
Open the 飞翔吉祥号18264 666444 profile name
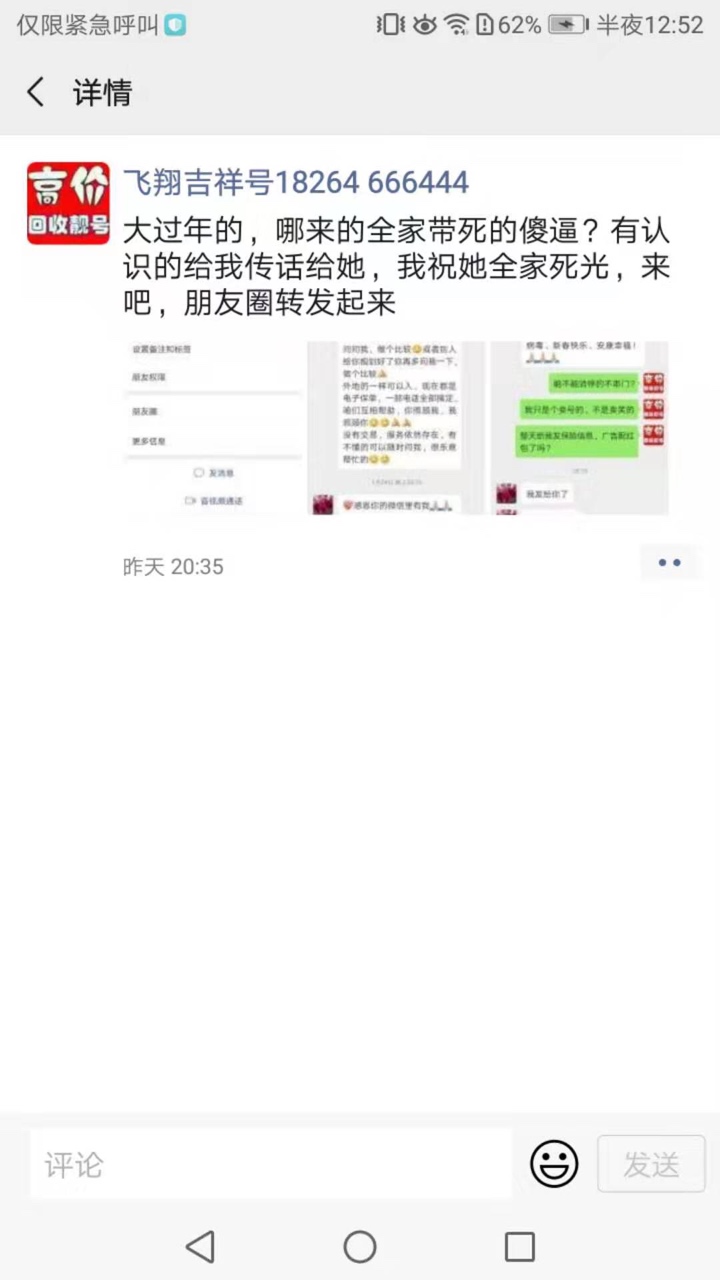pos(296,182)
